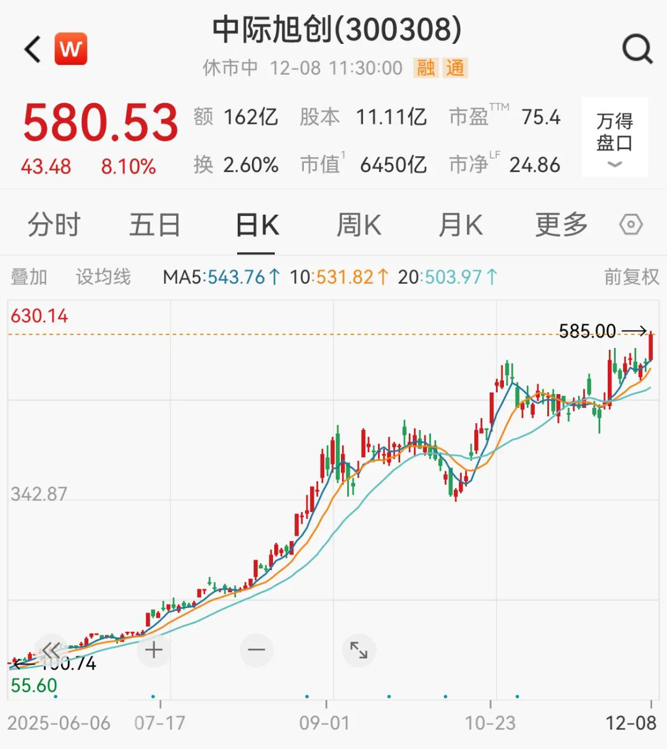This screenshot has height=749, width=667.
Task: Change the 前复权 adjustment mode
Action: (x=631, y=277)
